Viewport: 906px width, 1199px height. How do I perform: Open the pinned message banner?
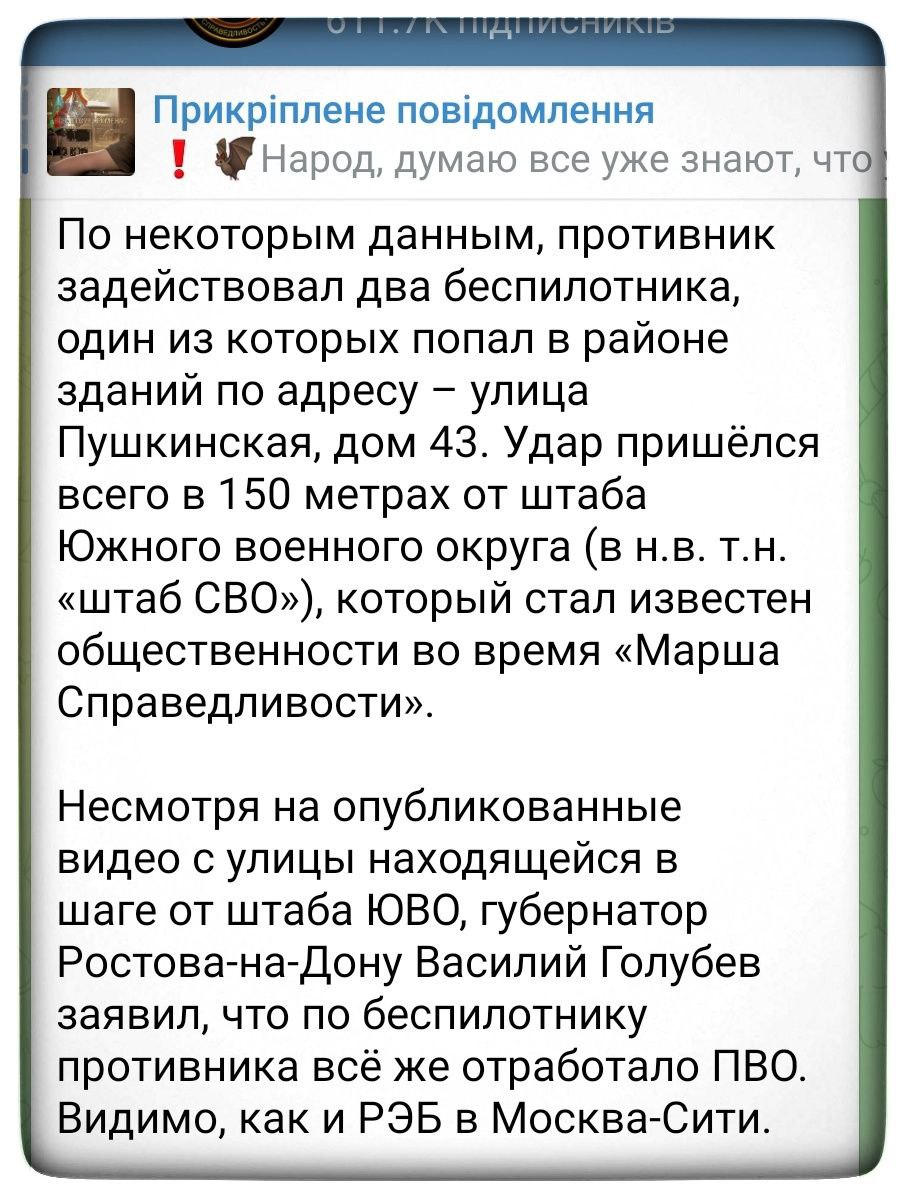coord(450,132)
